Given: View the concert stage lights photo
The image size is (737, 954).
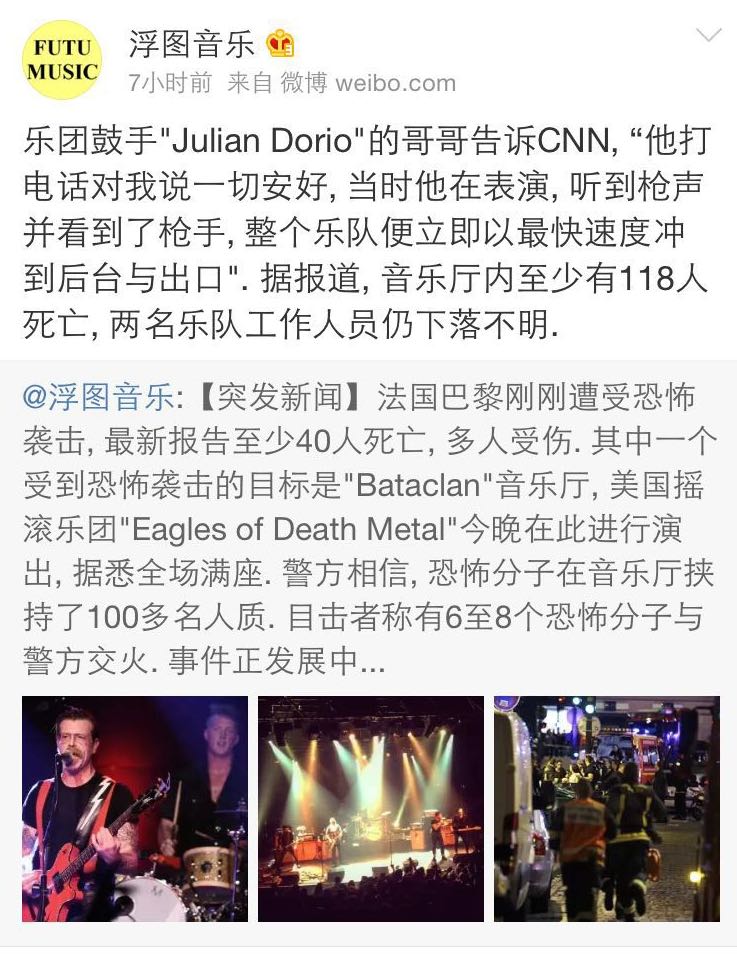Looking at the screenshot, I should click(x=371, y=809).
